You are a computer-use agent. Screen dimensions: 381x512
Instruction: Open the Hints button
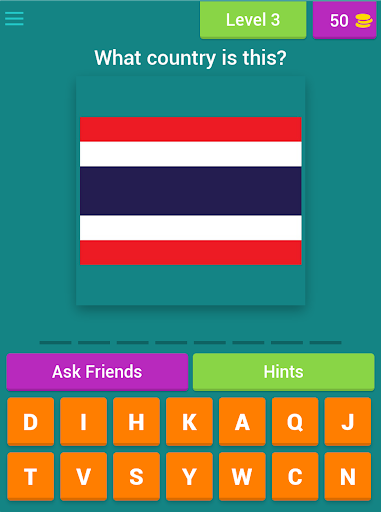283,372
